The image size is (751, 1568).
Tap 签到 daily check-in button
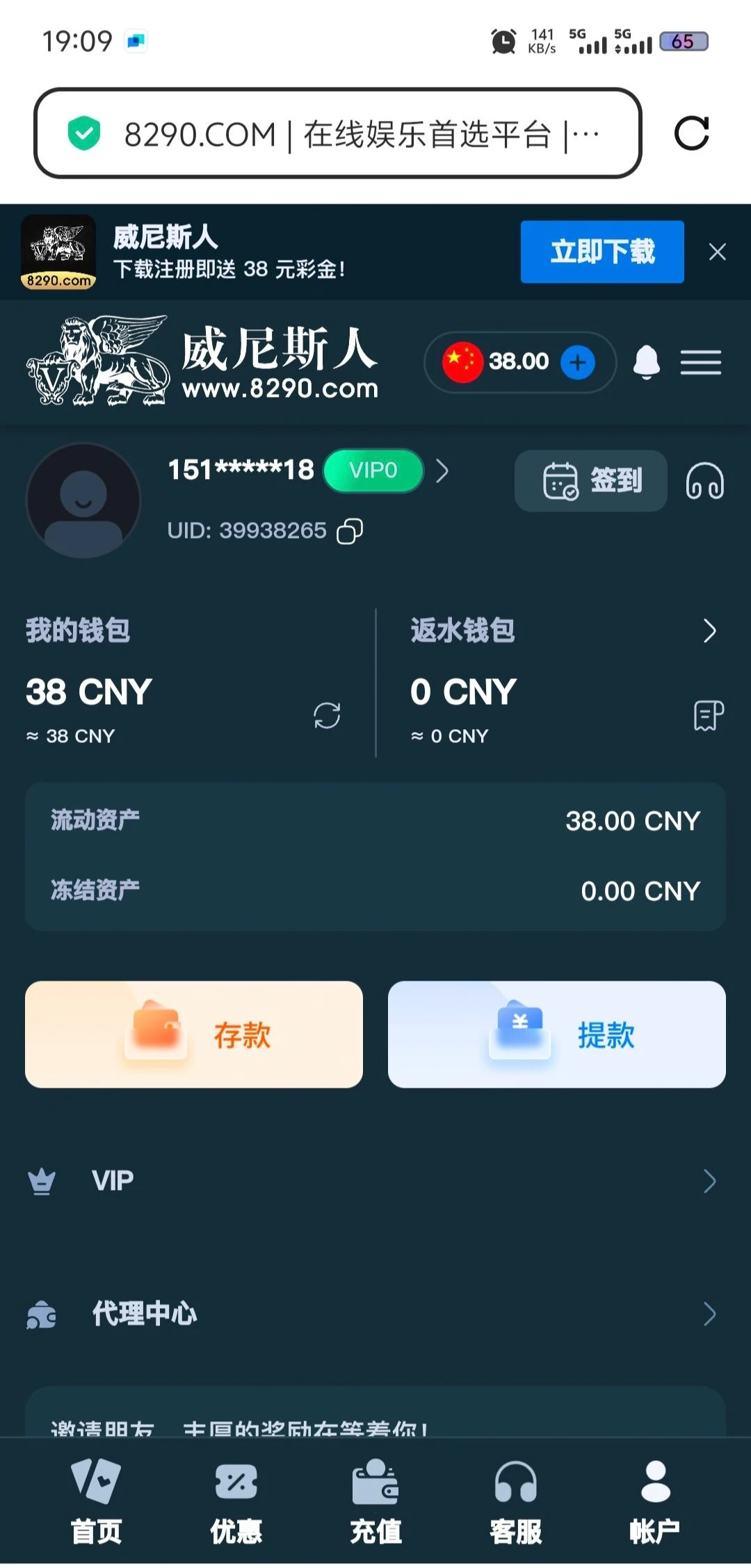(x=590, y=481)
